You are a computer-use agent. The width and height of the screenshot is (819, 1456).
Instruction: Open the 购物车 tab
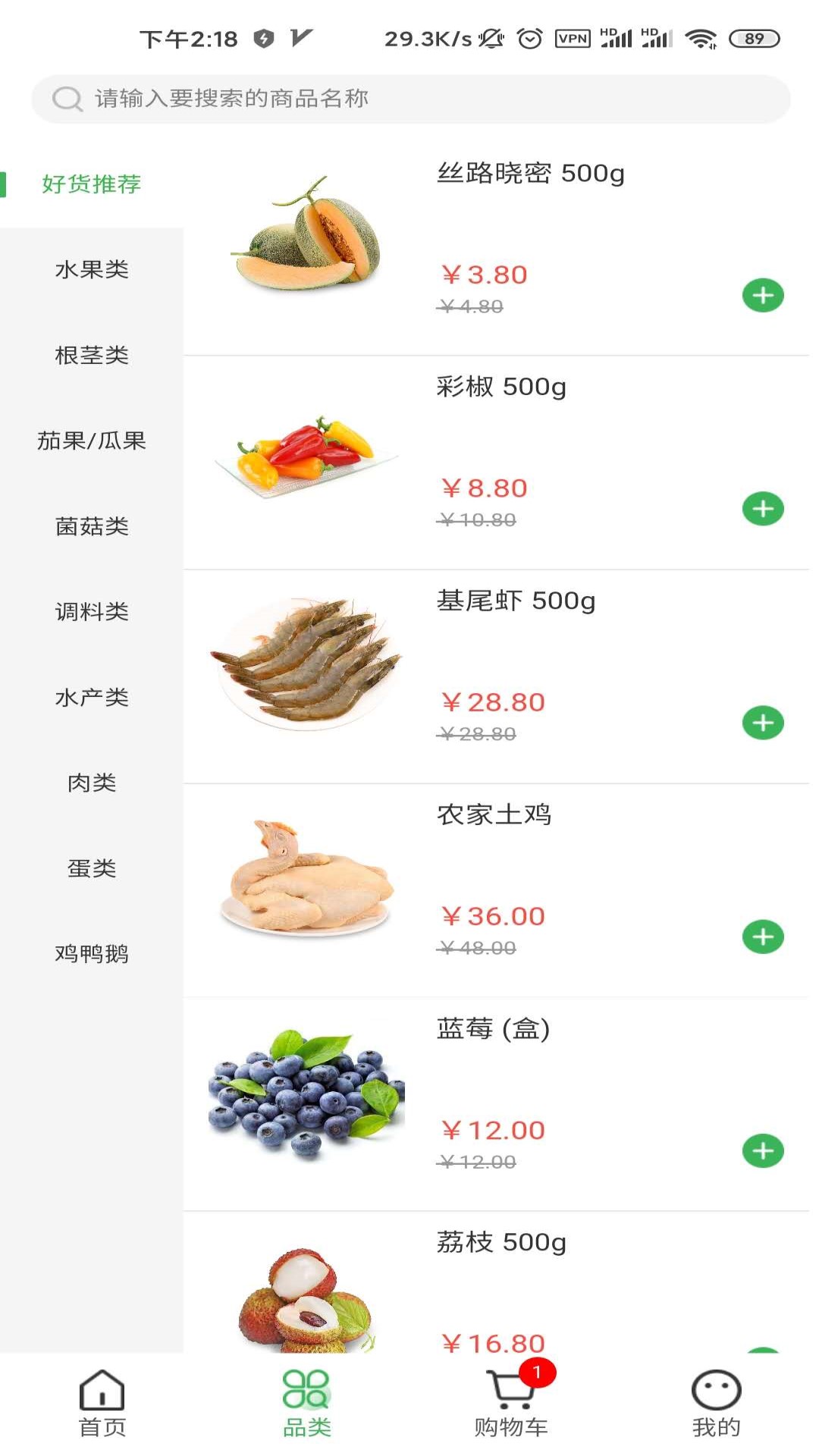click(511, 1404)
